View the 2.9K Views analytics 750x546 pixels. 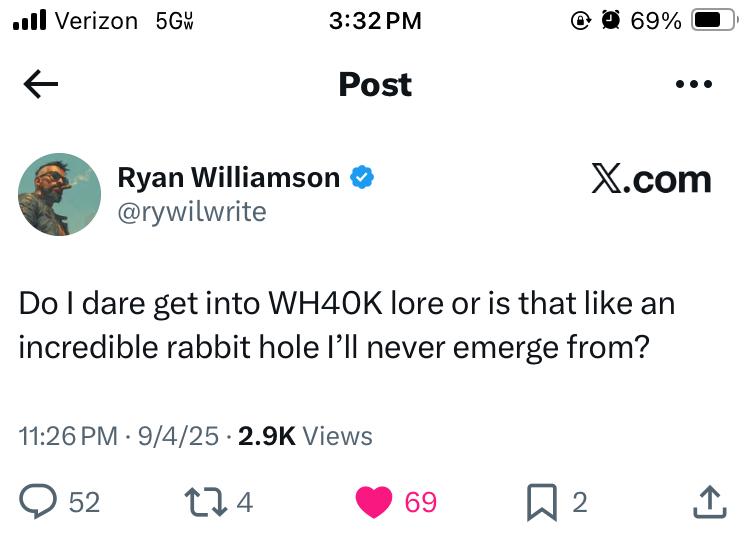pyautogui.click(x=304, y=436)
